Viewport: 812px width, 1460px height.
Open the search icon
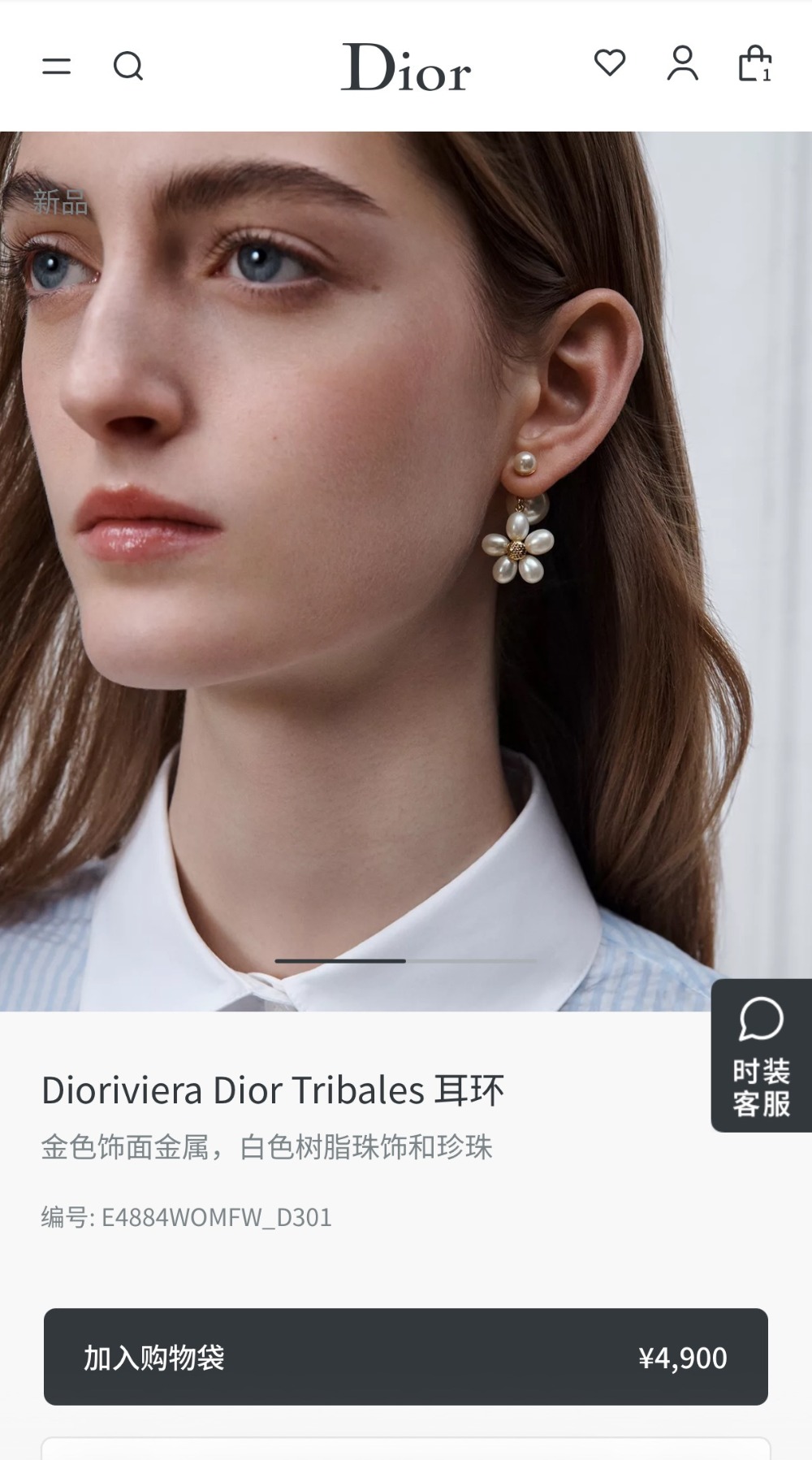(128, 66)
